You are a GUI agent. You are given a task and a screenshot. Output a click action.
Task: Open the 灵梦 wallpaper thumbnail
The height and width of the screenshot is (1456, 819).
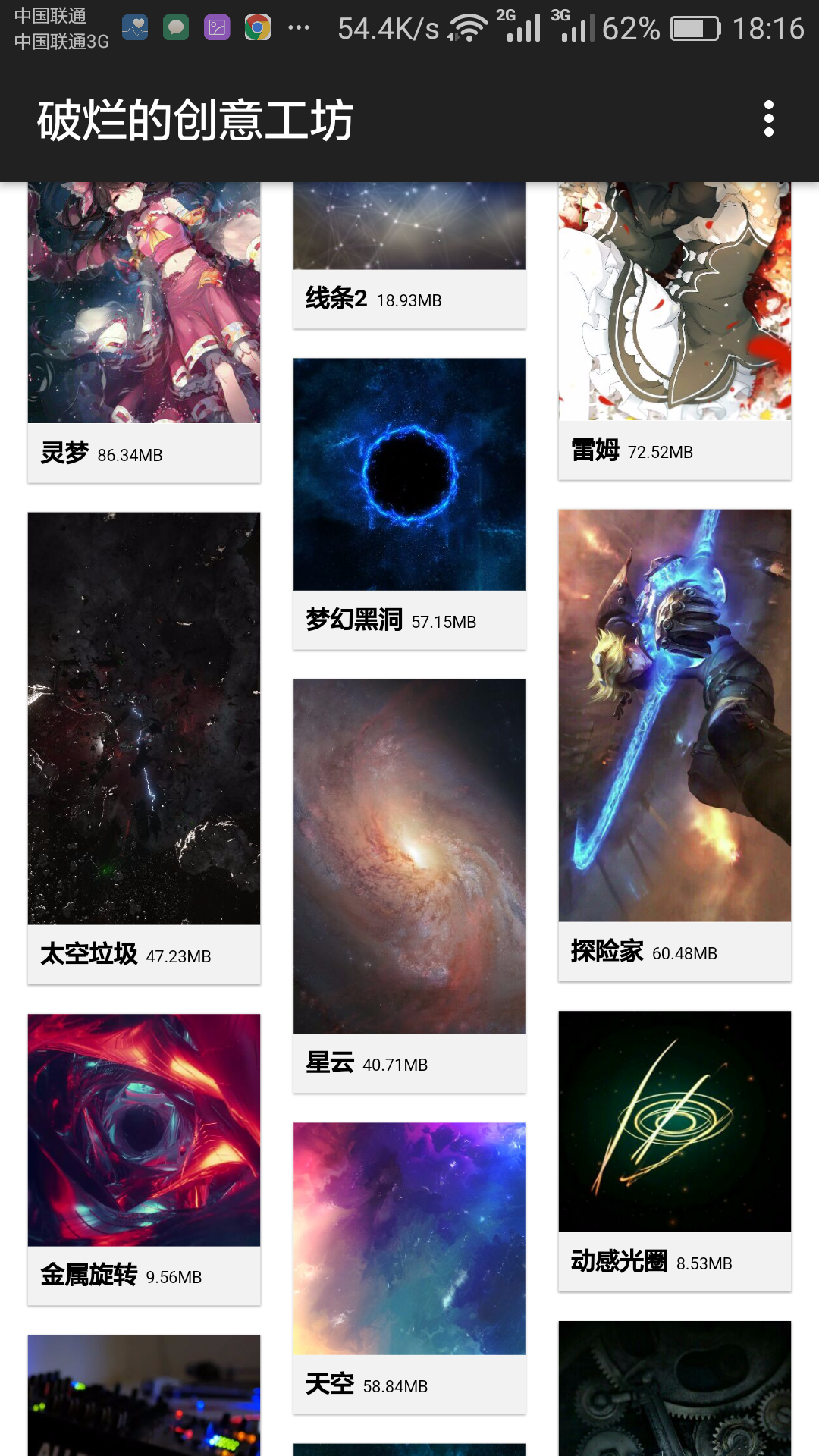click(144, 303)
